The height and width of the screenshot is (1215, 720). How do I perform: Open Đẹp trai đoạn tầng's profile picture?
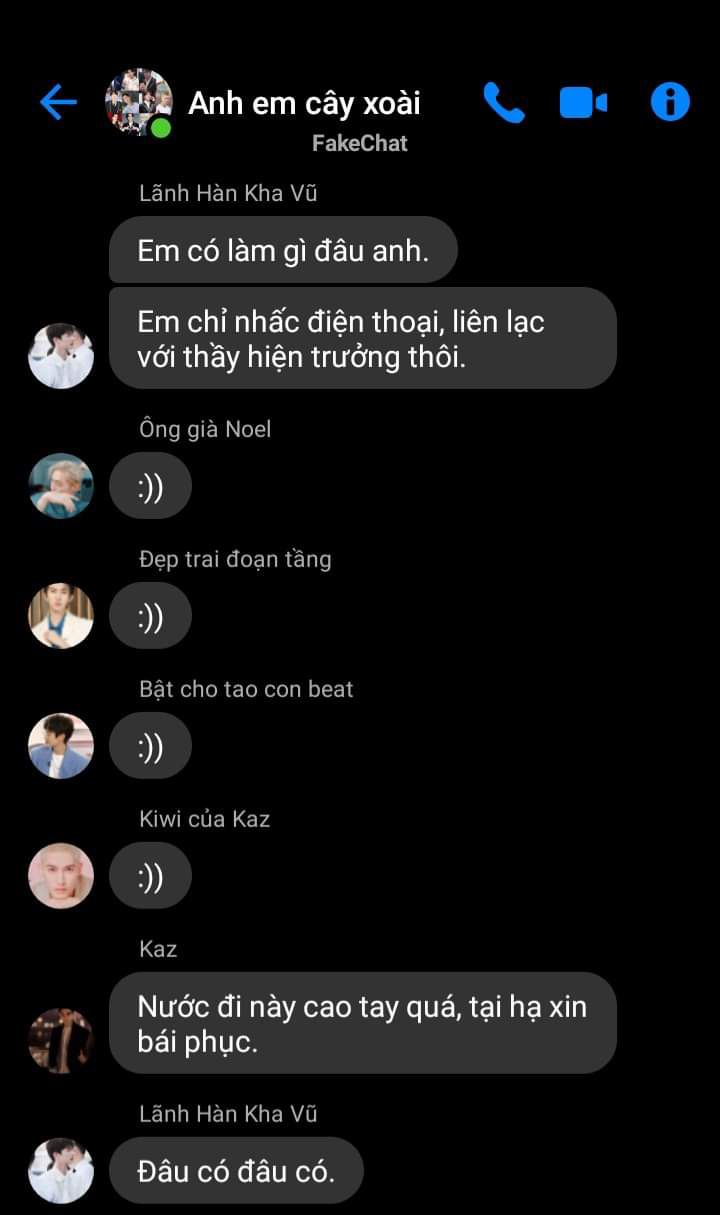[x=61, y=616]
